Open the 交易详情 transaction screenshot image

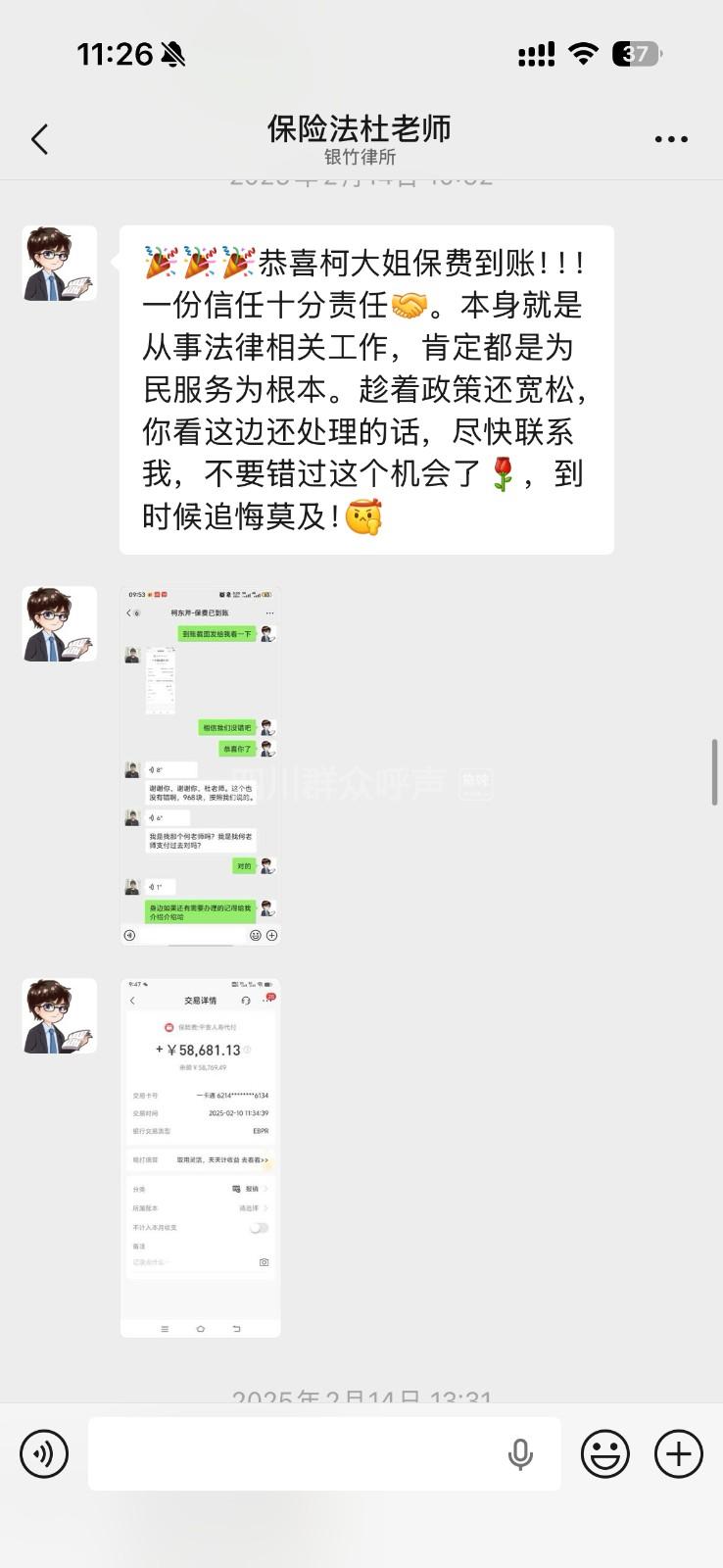tap(201, 1157)
